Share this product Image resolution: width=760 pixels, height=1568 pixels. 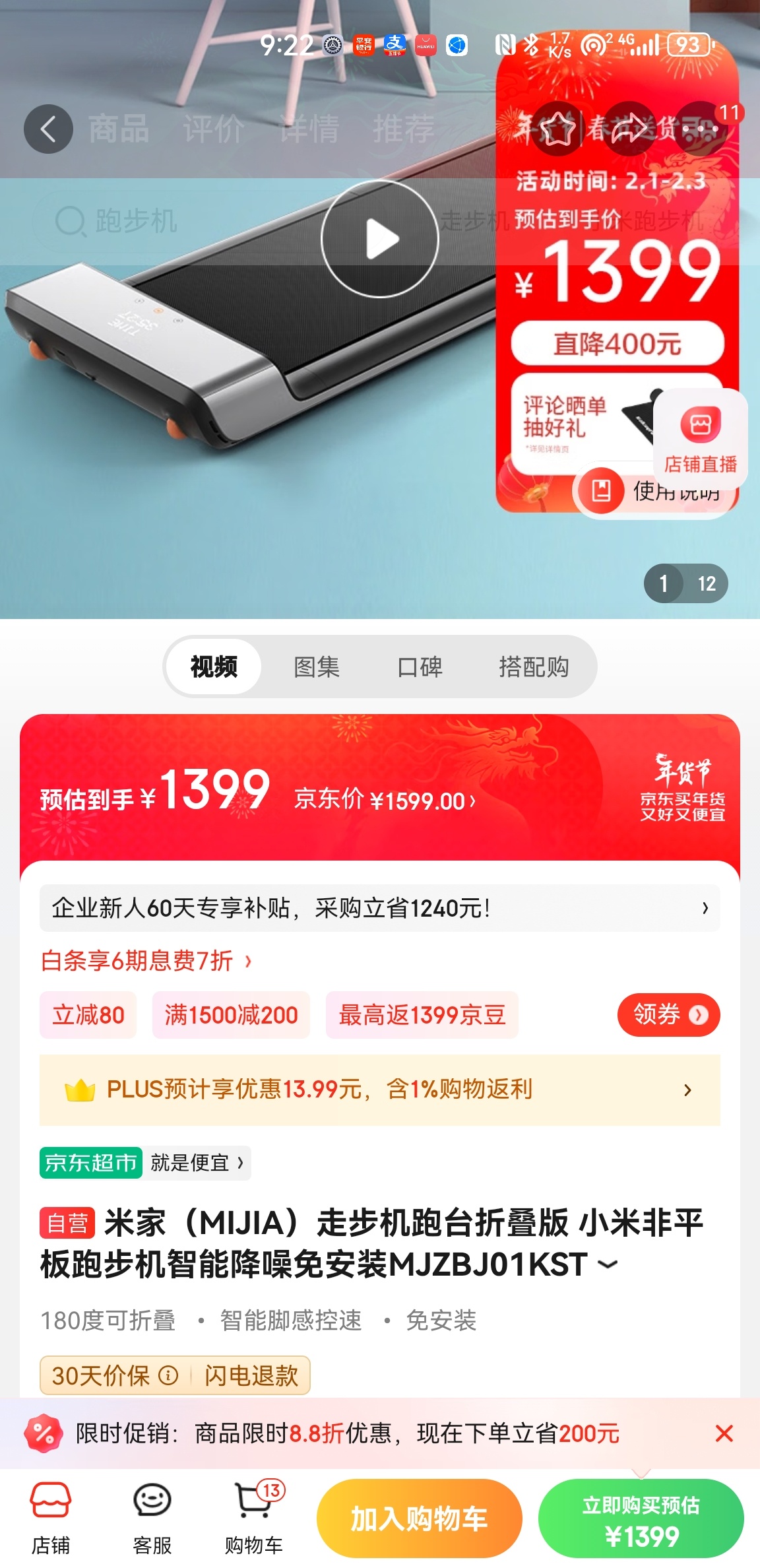pyautogui.click(x=629, y=129)
